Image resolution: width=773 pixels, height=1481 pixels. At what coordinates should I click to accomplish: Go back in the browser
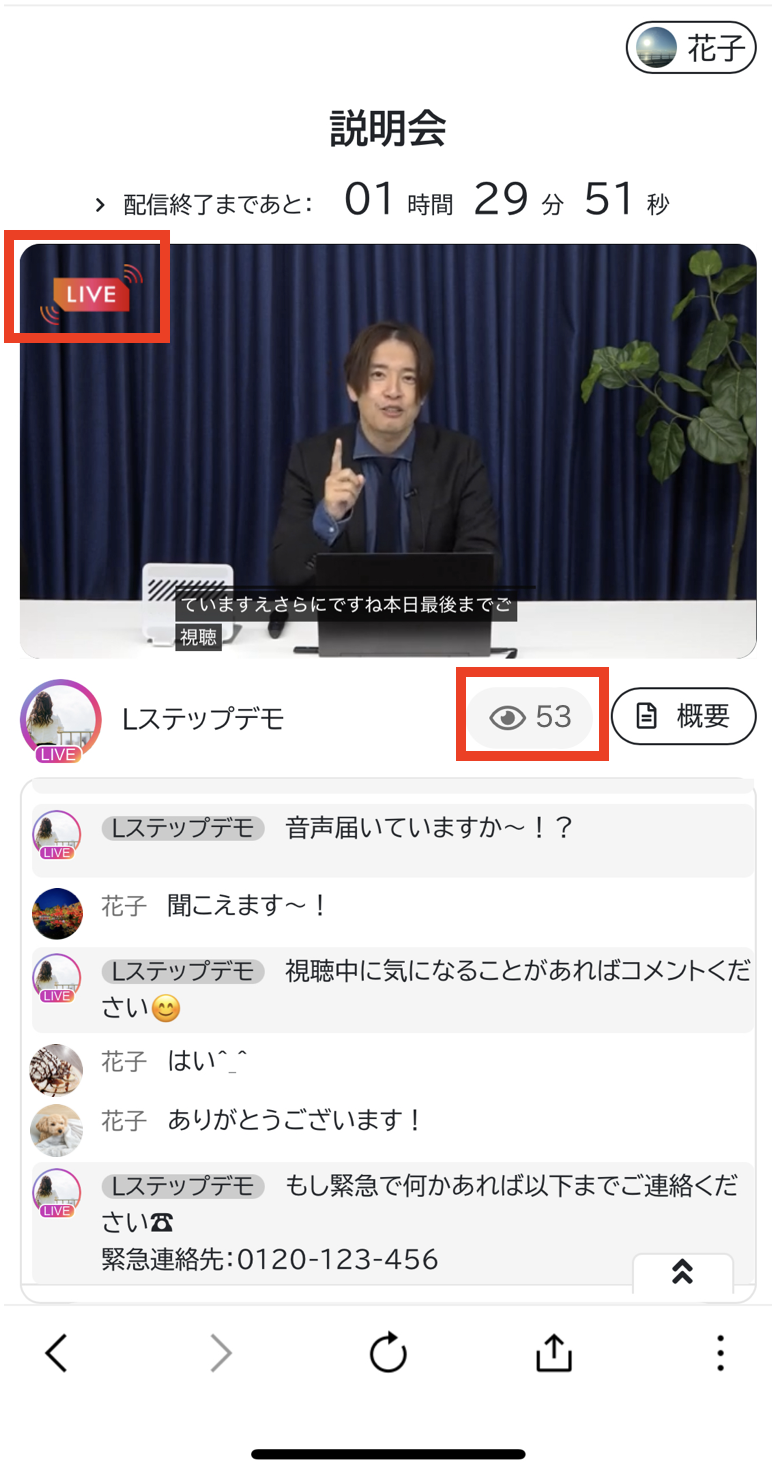(x=57, y=1354)
